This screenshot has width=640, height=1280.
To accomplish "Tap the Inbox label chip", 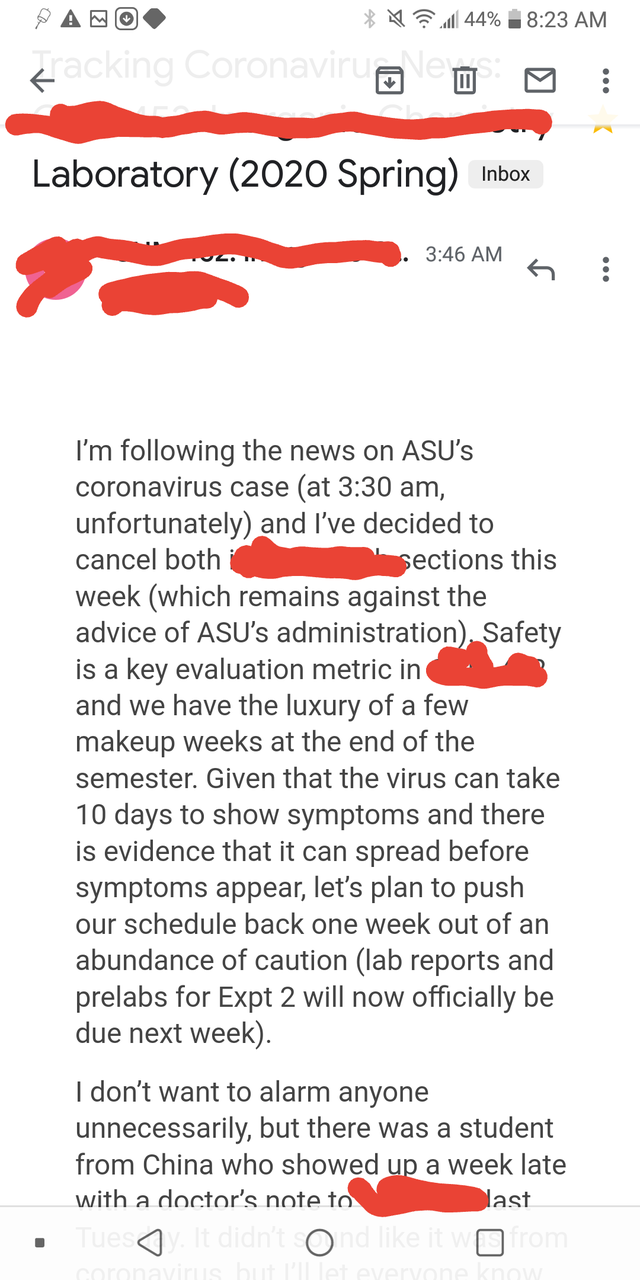I will pyautogui.click(x=505, y=174).
